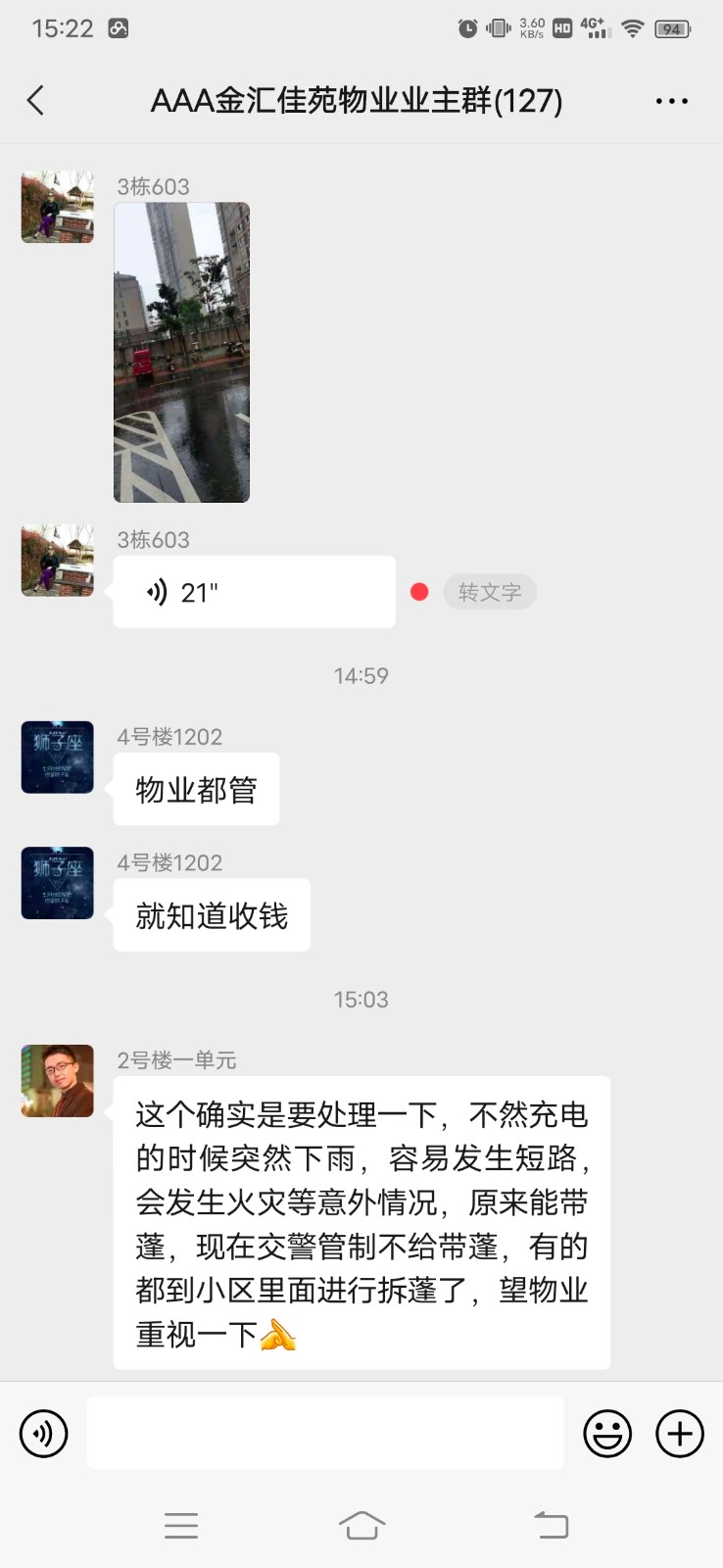Open the emoji picker
The height and width of the screenshot is (1568, 723).
pos(607,1434)
